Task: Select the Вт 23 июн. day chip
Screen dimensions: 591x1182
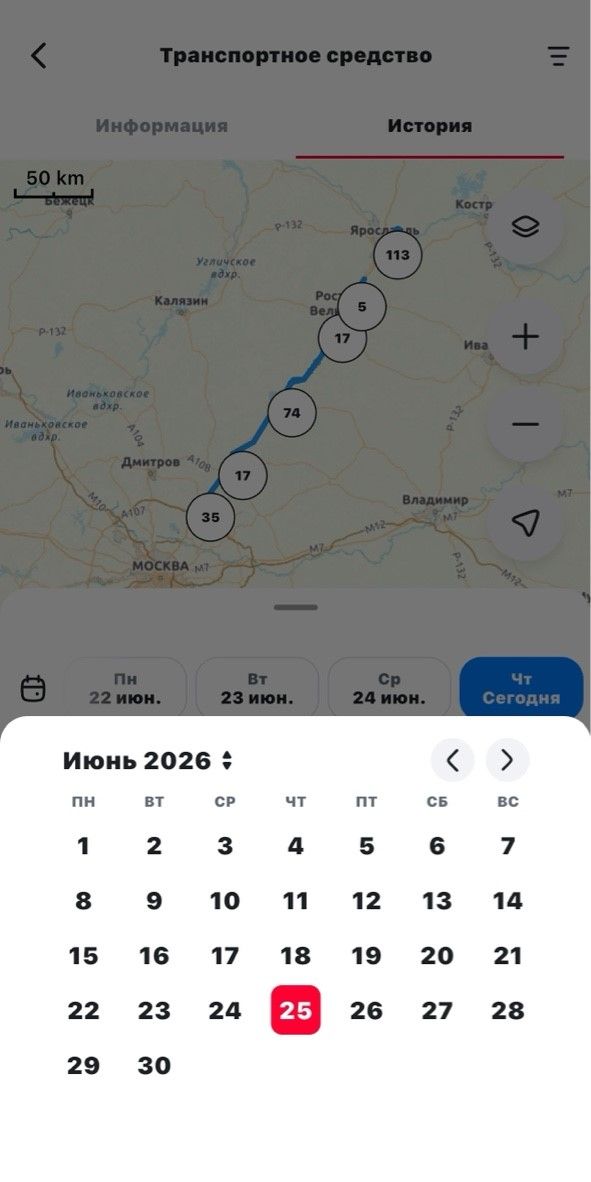Action: pos(257,688)
